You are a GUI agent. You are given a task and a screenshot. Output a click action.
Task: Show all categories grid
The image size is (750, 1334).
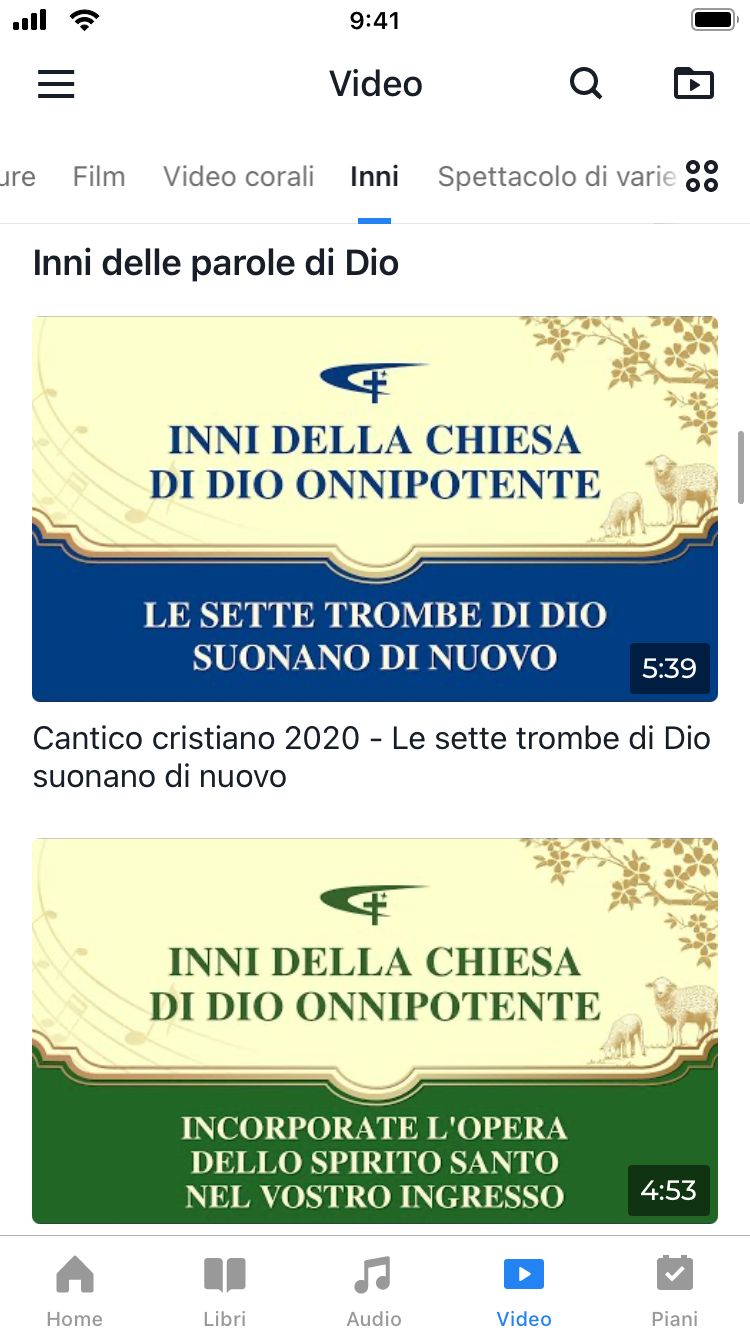click(702, 177)
